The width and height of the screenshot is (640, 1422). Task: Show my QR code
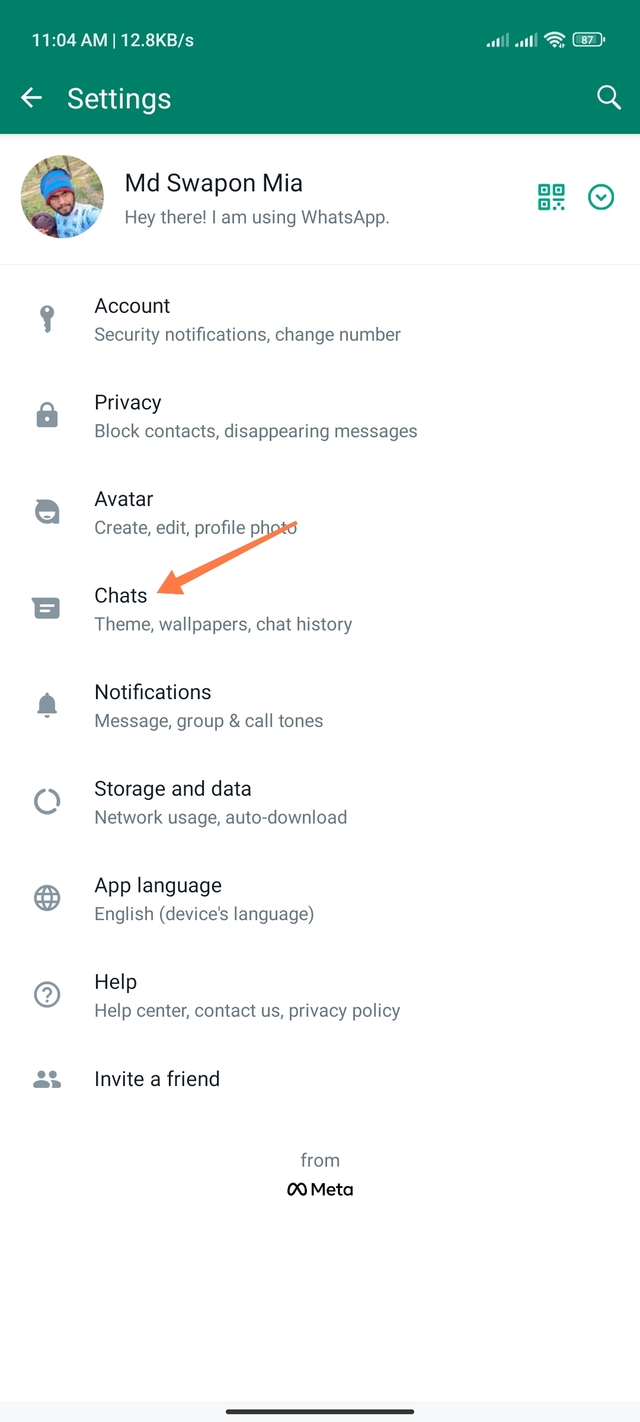(x=551, y=197)
